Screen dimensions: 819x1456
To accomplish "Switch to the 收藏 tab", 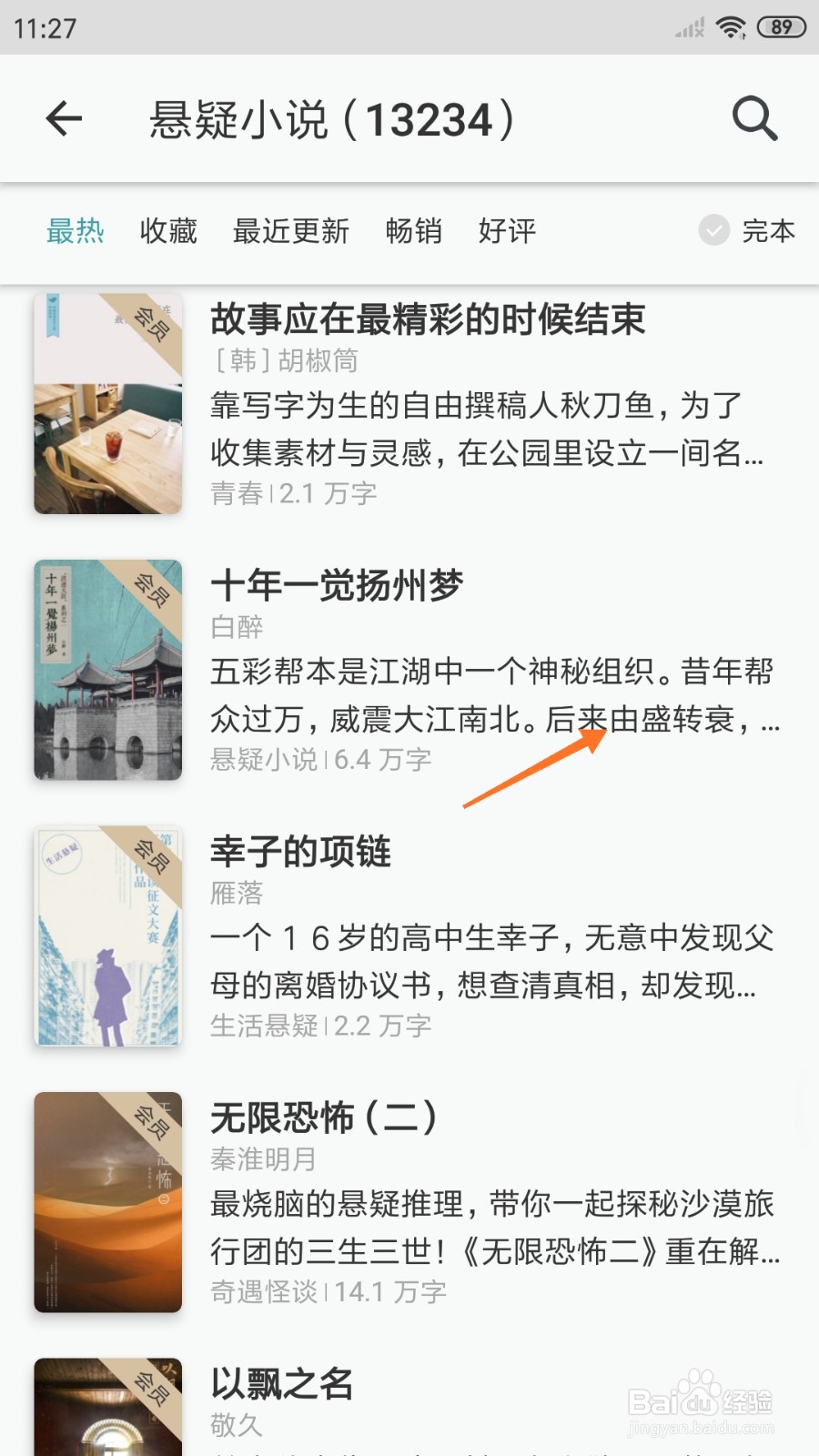I will (167, 232).
